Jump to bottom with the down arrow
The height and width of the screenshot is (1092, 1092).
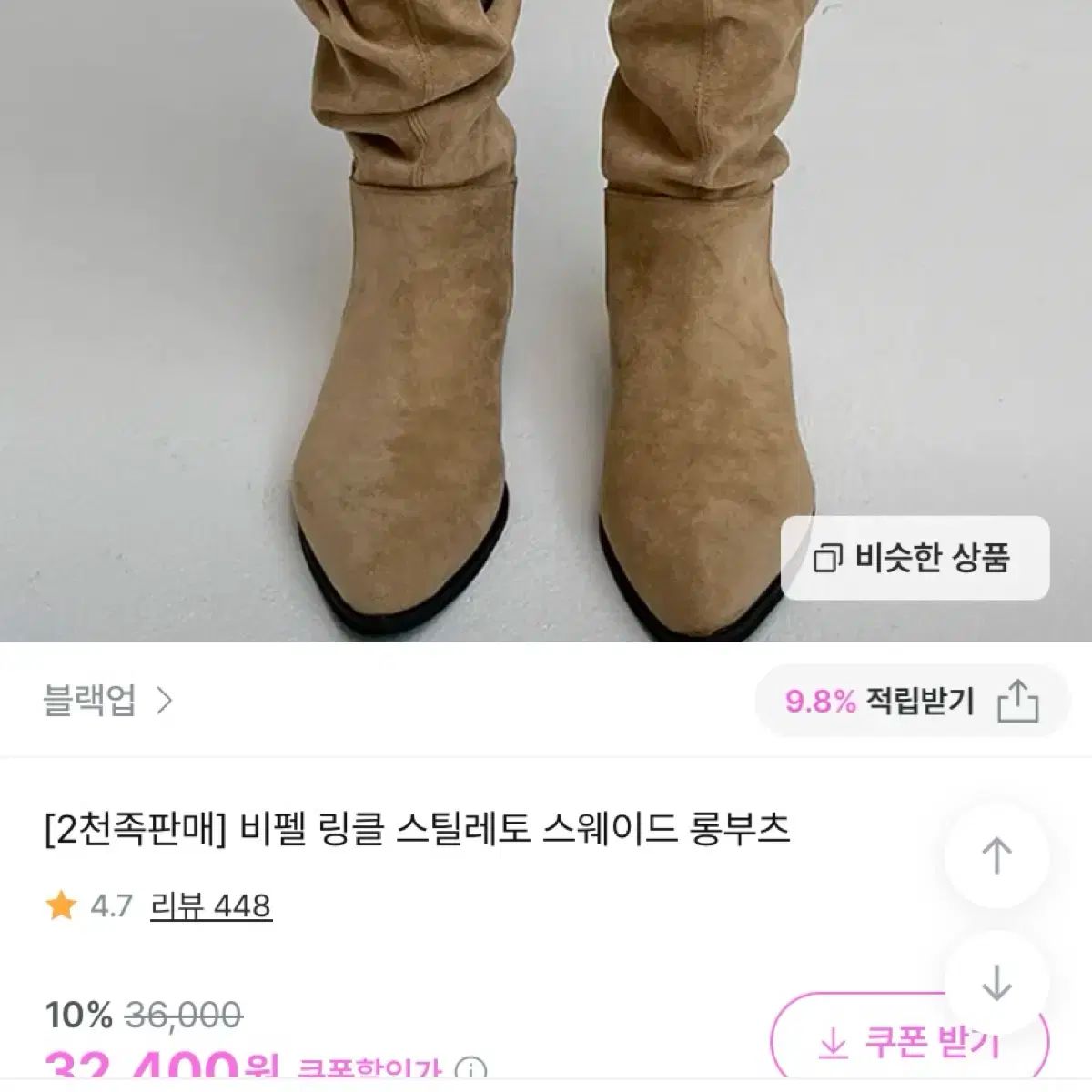(x=996, y=983)
